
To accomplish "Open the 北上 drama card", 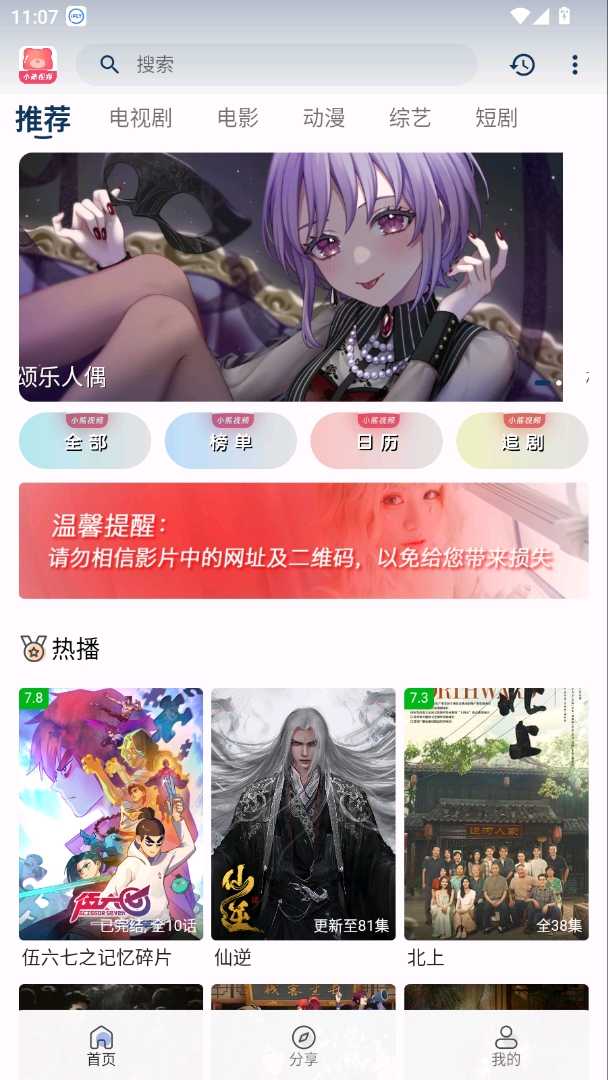I will [x=496, y=814].
